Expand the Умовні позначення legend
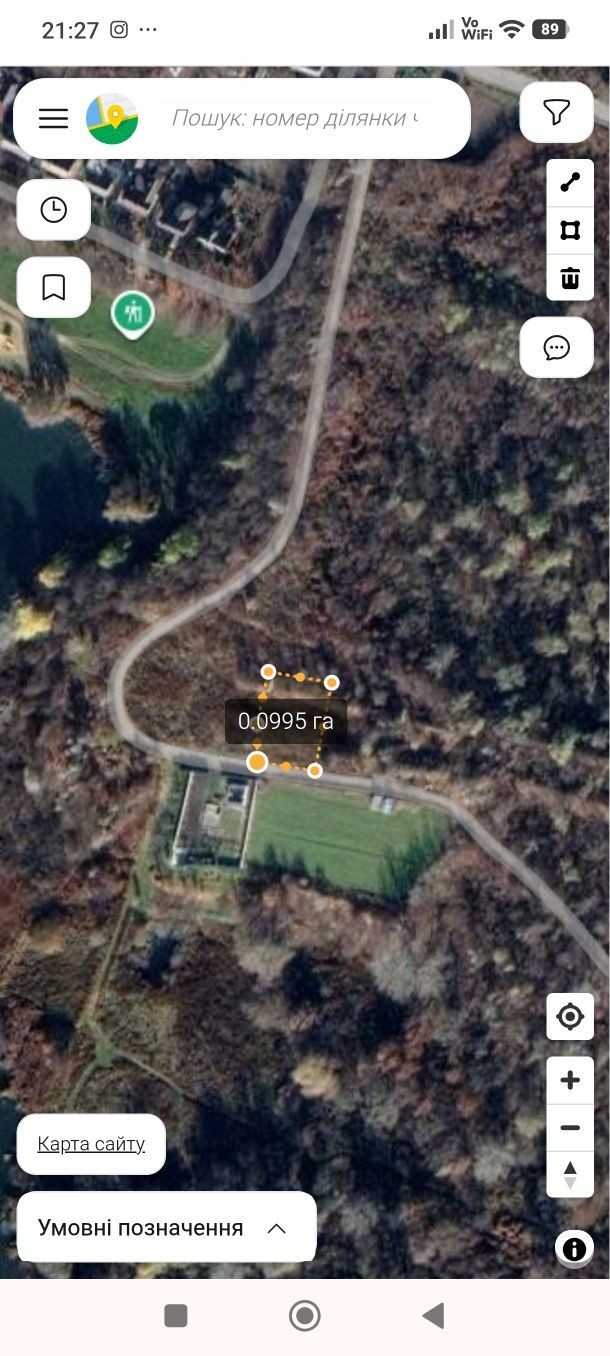610x1356 pixels. point(166,1228)
